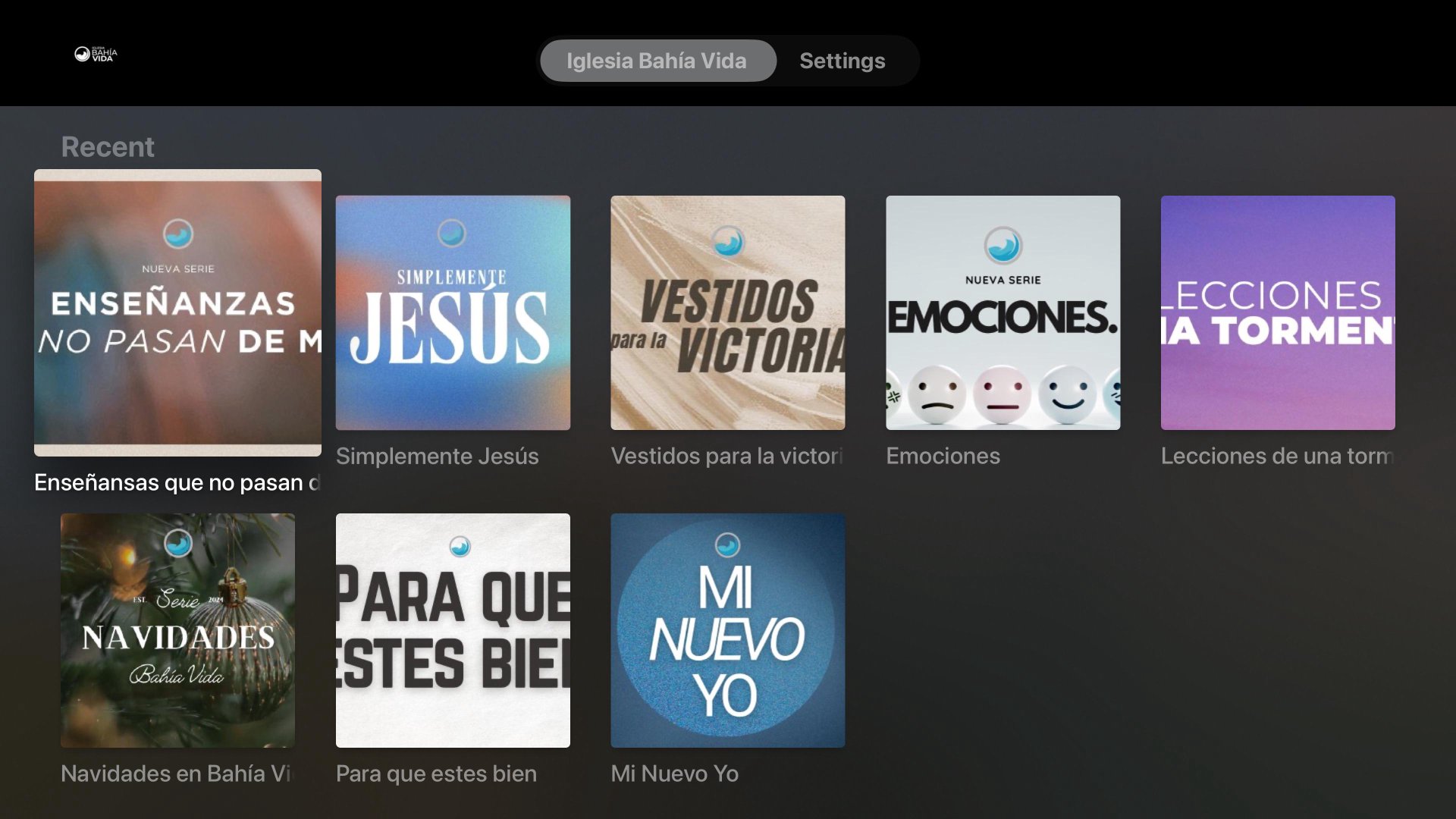1456x819 pixels.
Task: Open Navidades en Bahía Vida series
Action: click(x=177, y=630)
